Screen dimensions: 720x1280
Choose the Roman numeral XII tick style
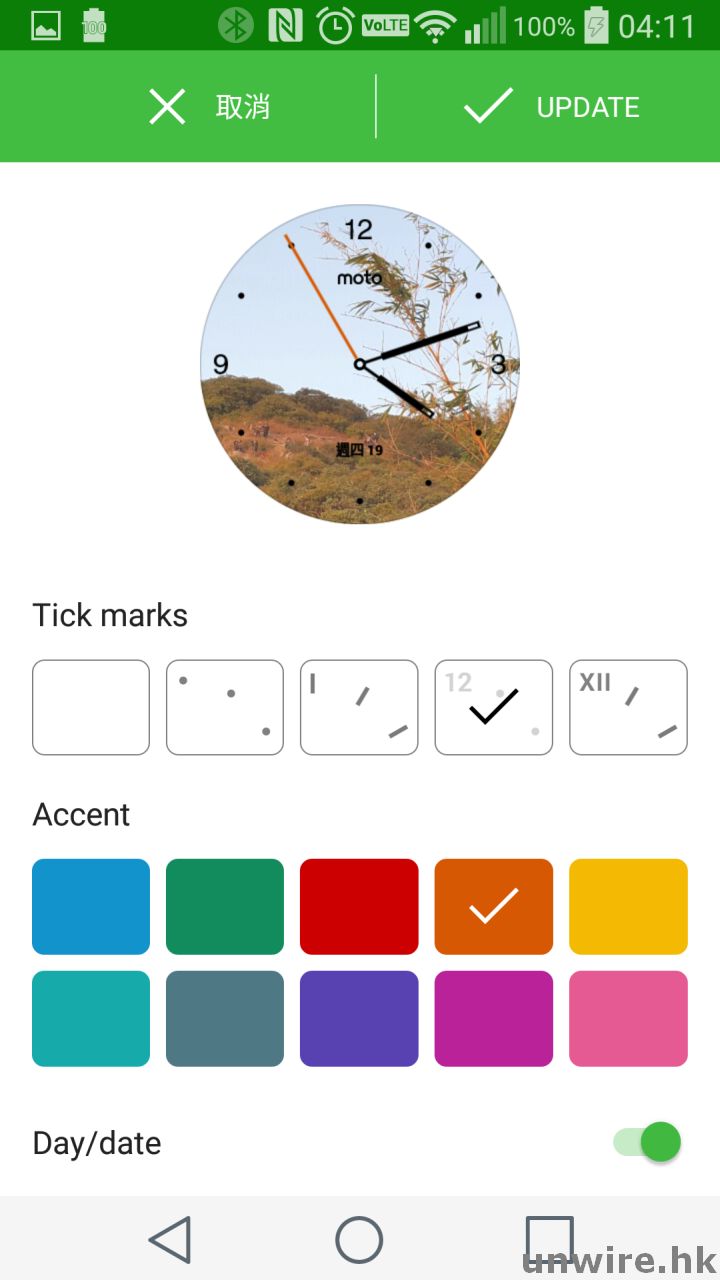click(x=628, y=707)
